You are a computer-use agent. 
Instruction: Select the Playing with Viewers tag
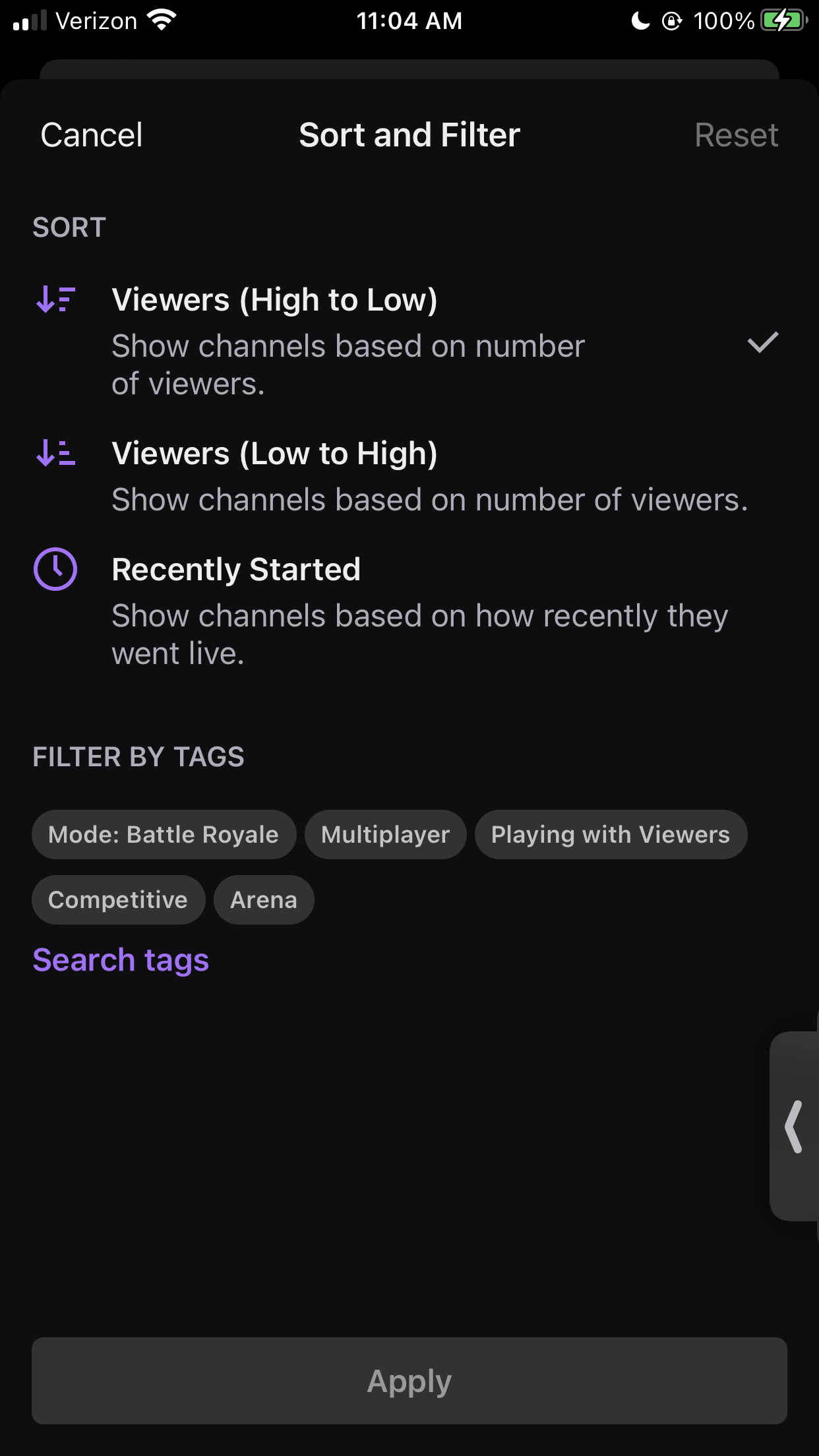click(x=610, y=835)
